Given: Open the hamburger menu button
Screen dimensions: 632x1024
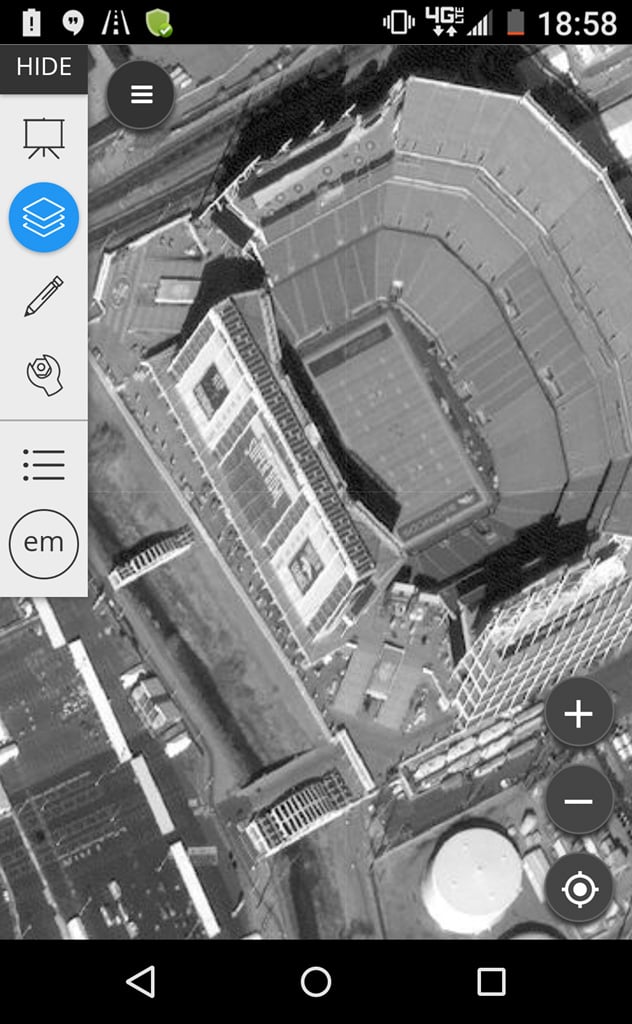Looking at the screenshot, I should pyautogui.click(x=140, y=95).
